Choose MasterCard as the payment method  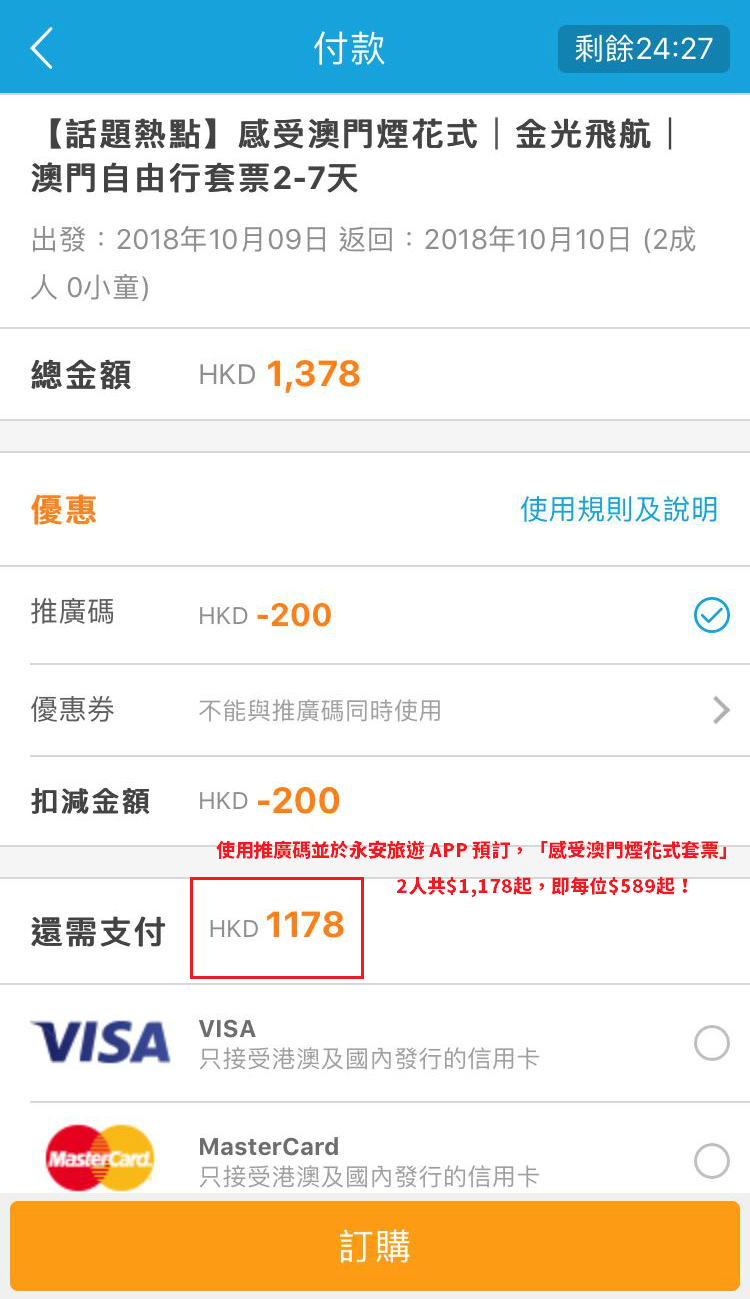711,1161
